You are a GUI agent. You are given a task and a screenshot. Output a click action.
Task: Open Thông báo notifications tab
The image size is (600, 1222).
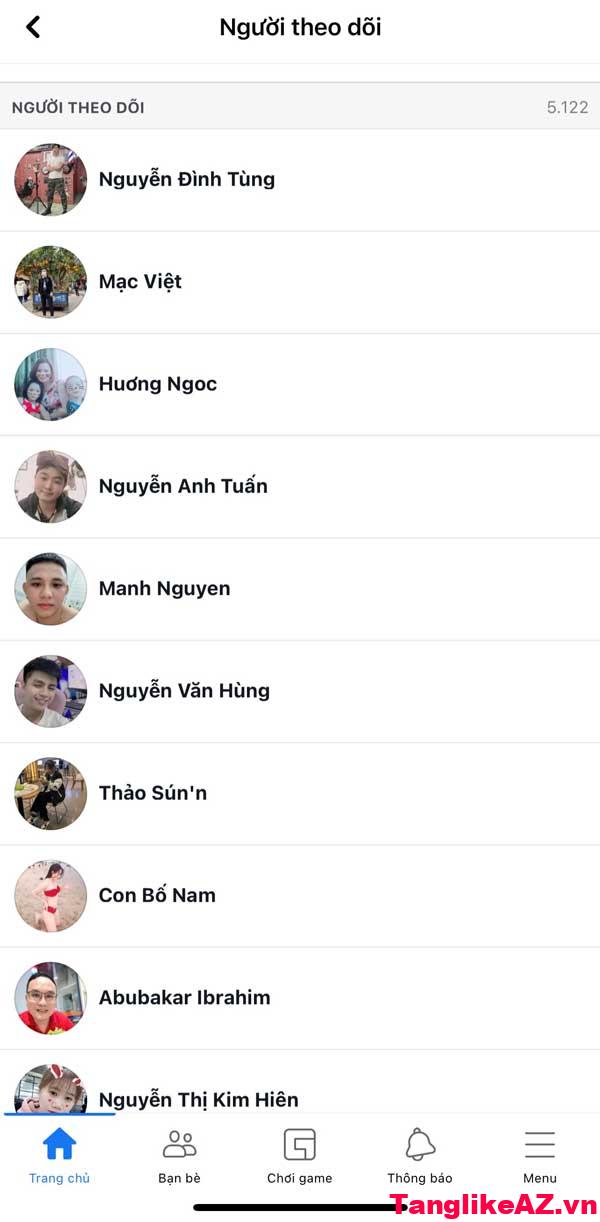[420, 1155]
